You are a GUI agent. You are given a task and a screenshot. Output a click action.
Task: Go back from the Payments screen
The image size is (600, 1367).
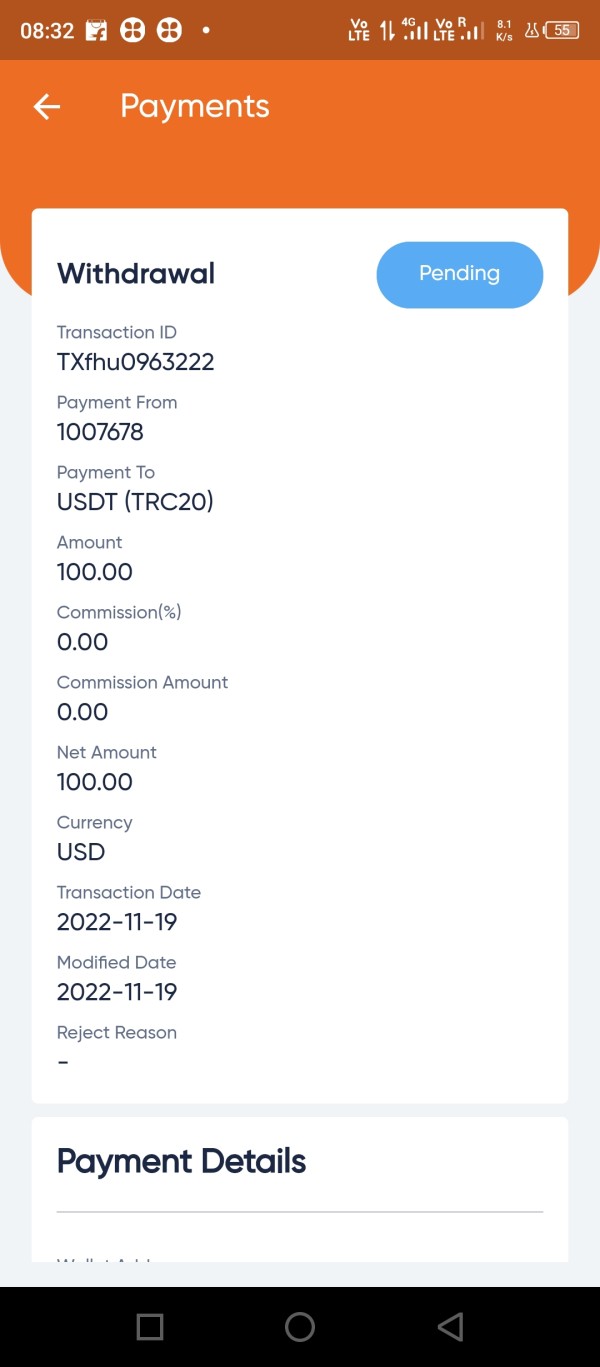coord(47,107)
